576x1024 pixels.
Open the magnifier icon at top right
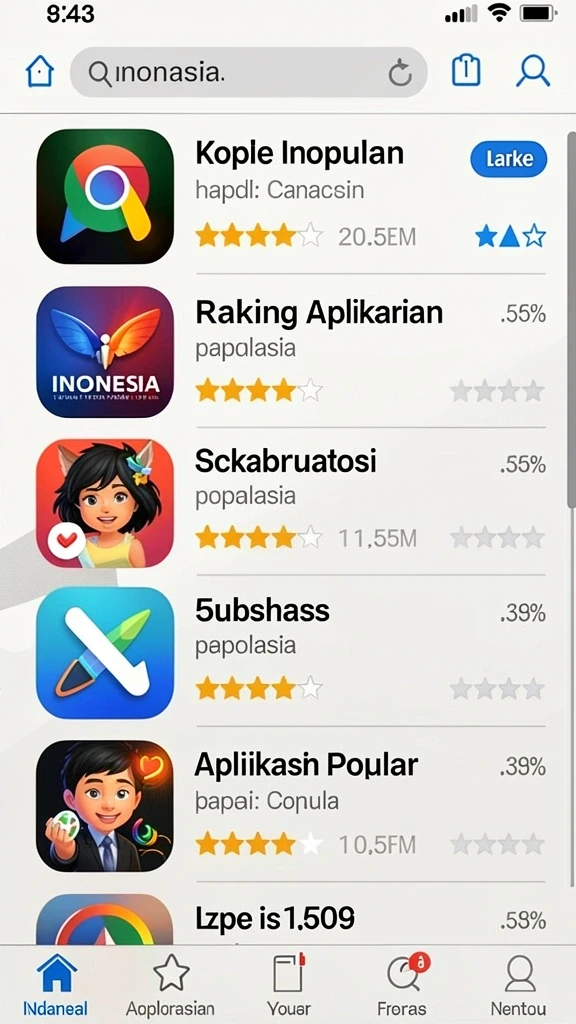tap(532, 71)
